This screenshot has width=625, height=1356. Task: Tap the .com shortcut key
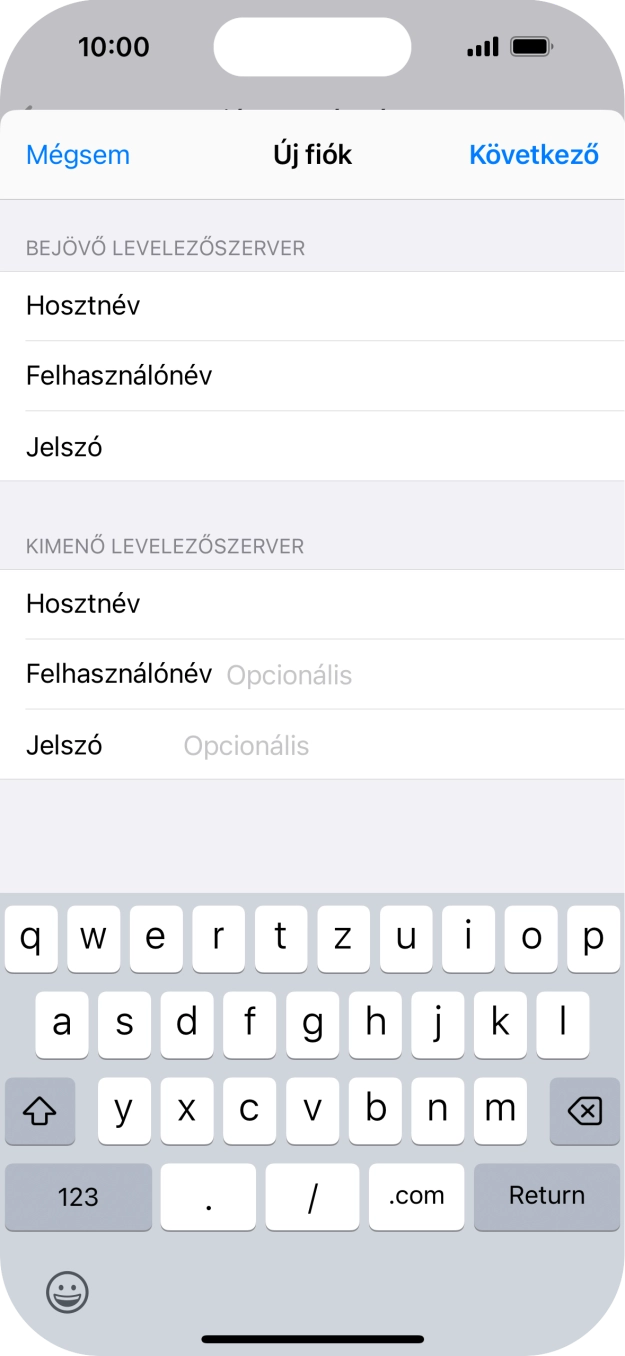tap(416, 1196)
